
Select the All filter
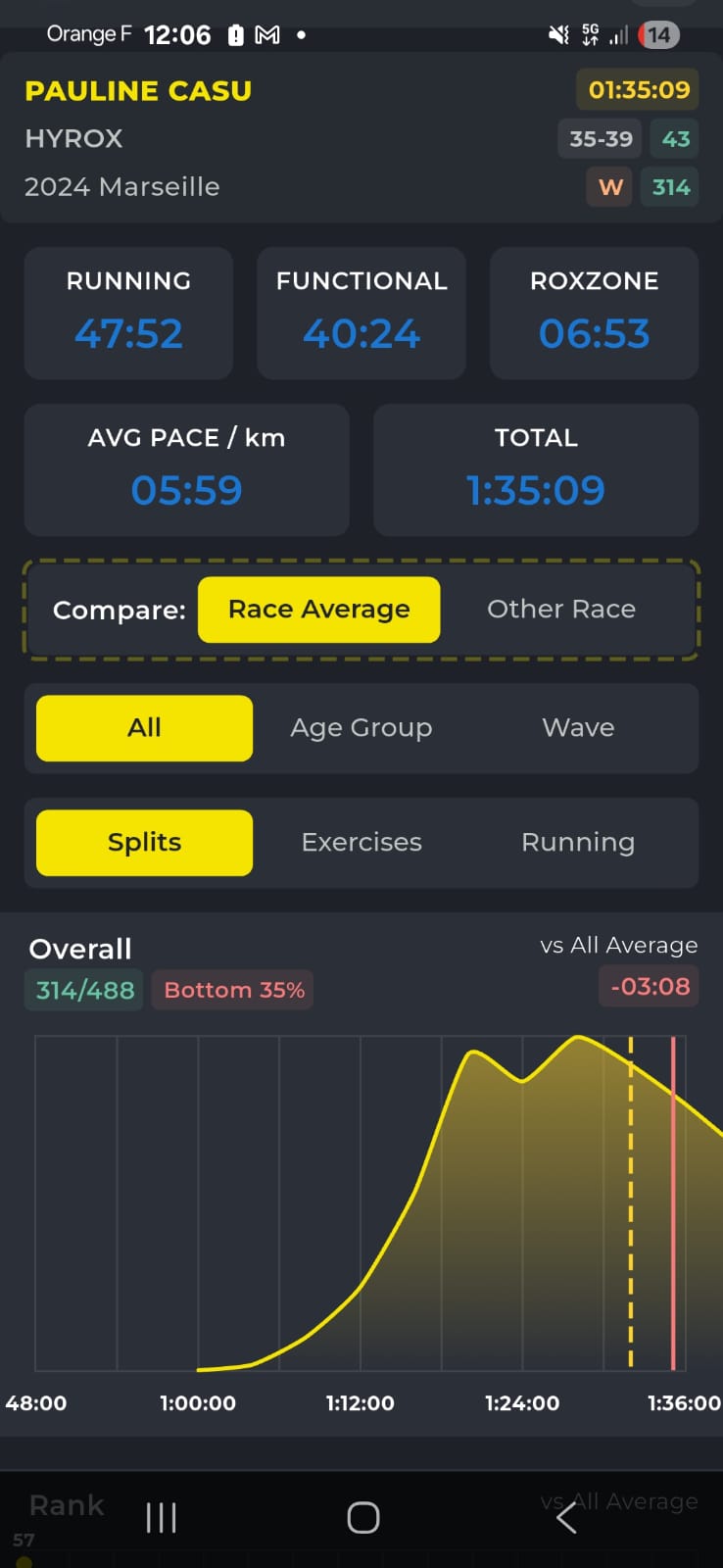144,728
